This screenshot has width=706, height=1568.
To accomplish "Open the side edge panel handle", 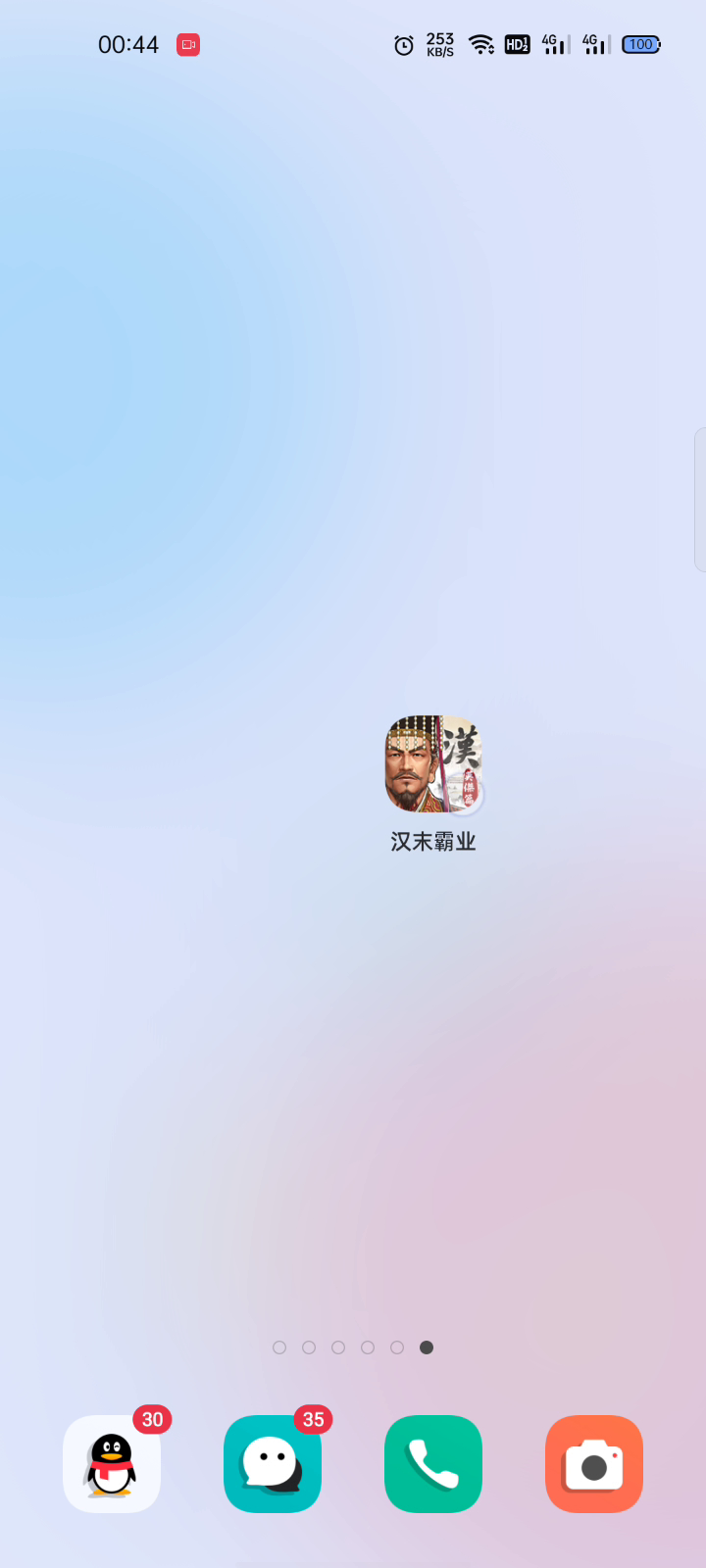I will point(700,500).
